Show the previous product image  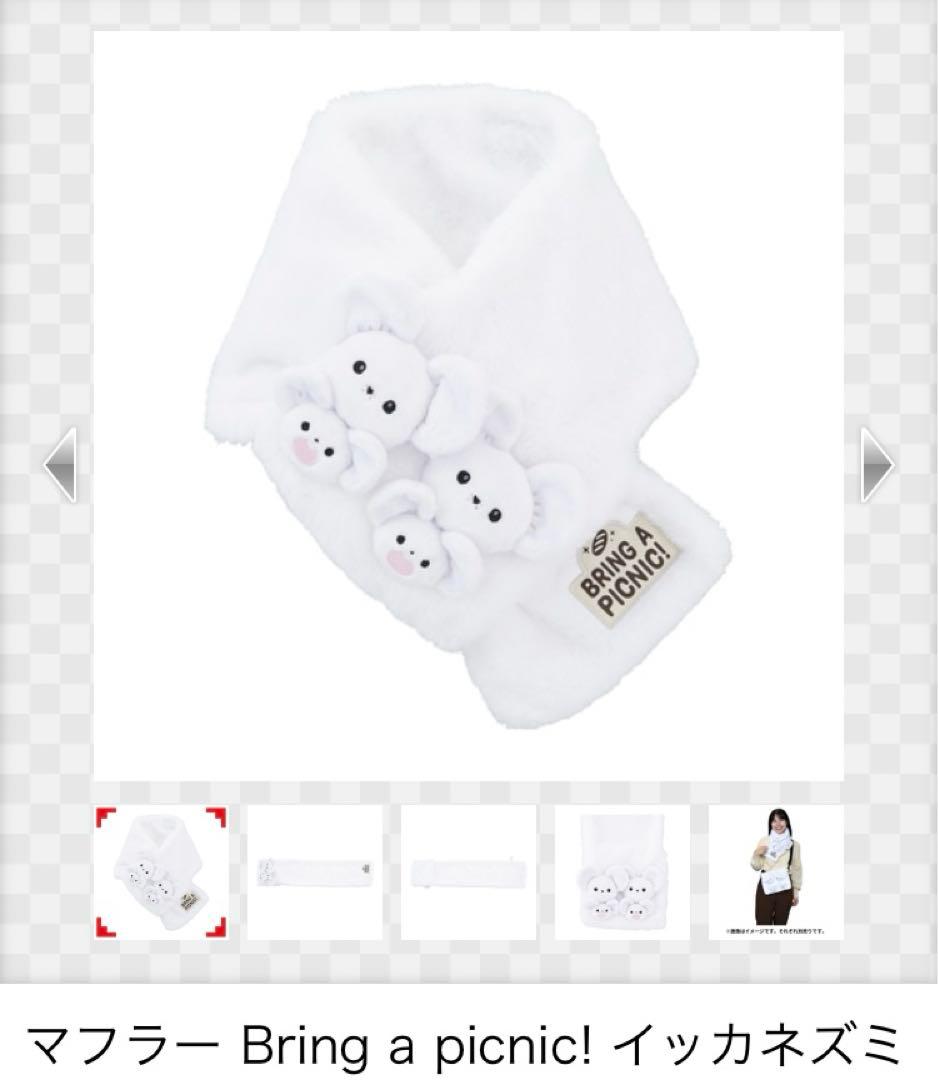(x=60, y=465)
